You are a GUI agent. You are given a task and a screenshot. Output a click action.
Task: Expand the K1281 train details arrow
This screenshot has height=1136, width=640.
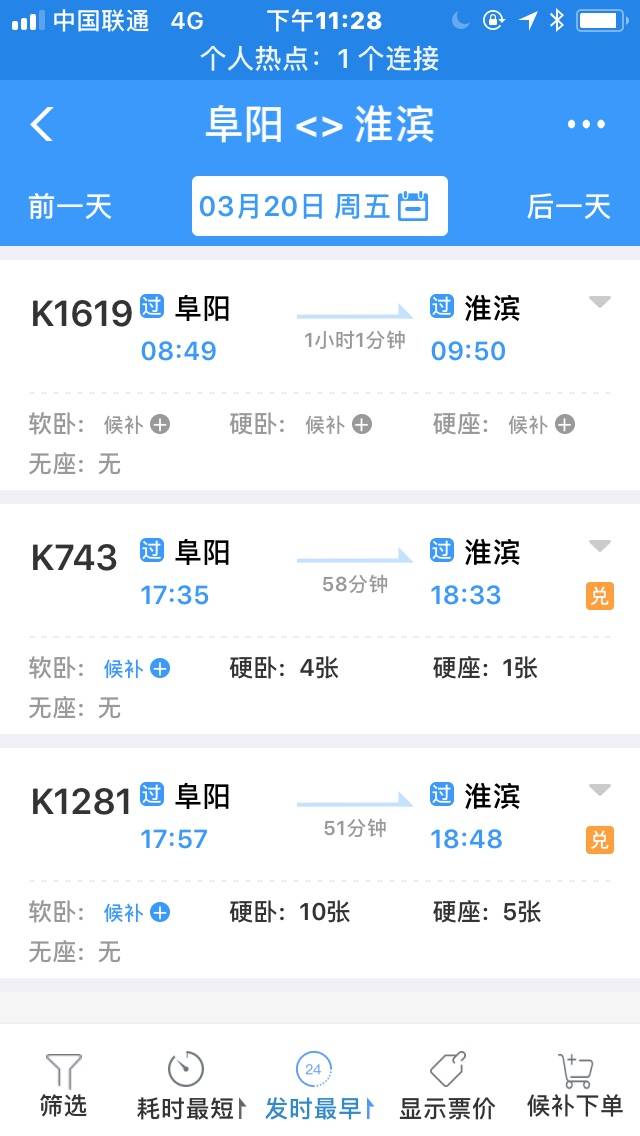(x=599, y=790)
